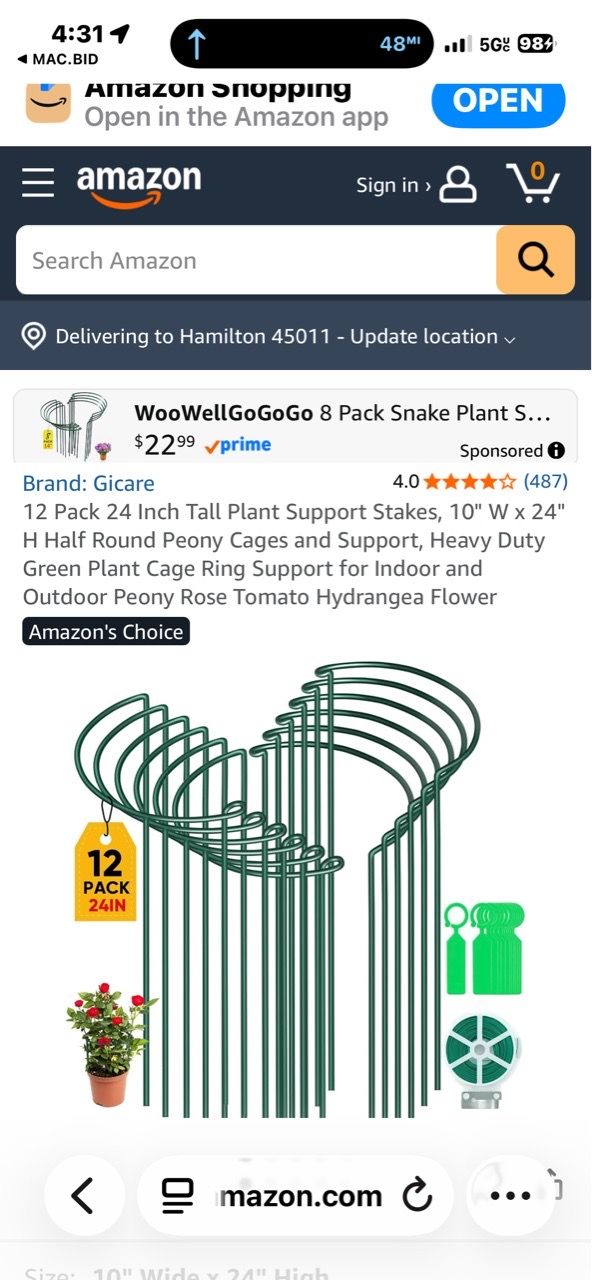Open the Amazon app via OPEN button

pos(498,101)
